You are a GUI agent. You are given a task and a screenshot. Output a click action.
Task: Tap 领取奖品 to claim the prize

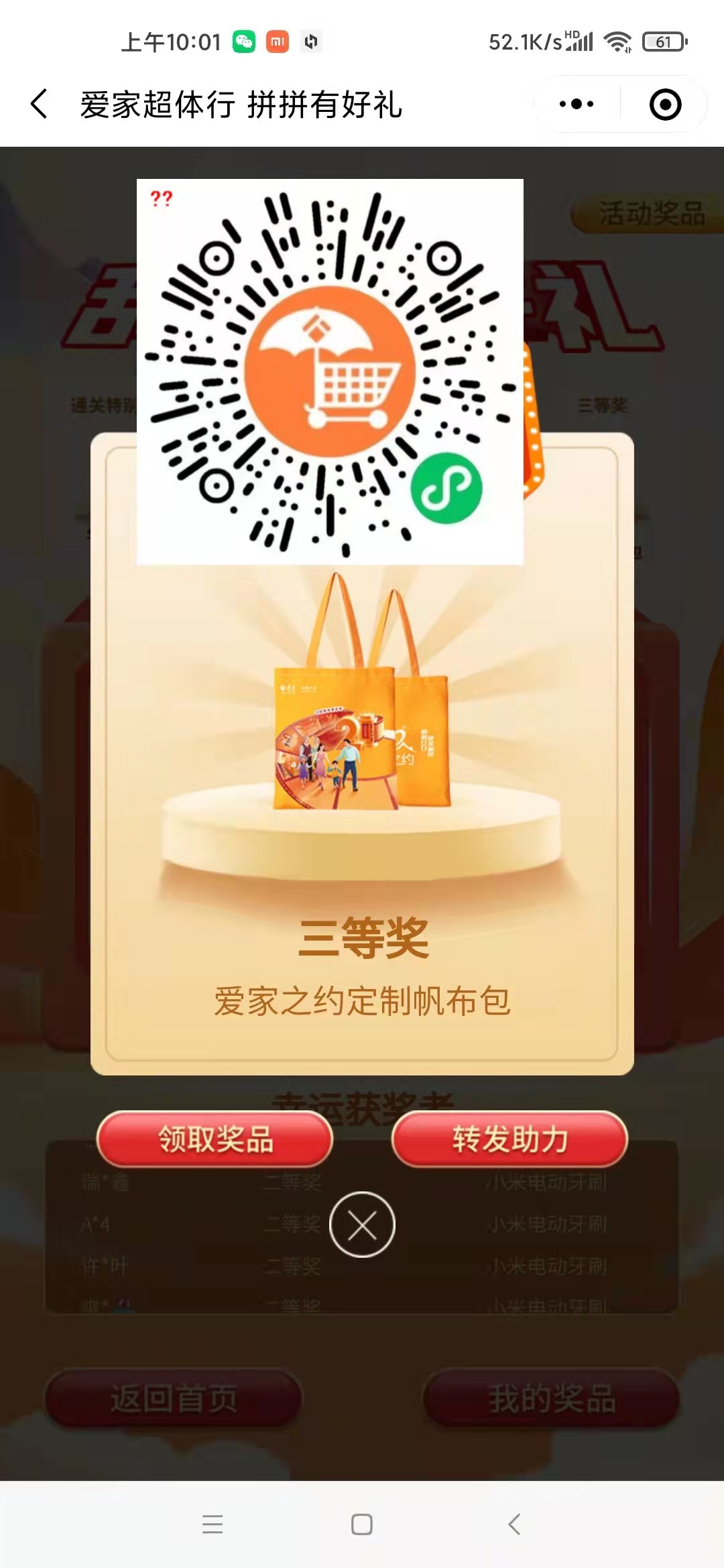click(215, 1138)
